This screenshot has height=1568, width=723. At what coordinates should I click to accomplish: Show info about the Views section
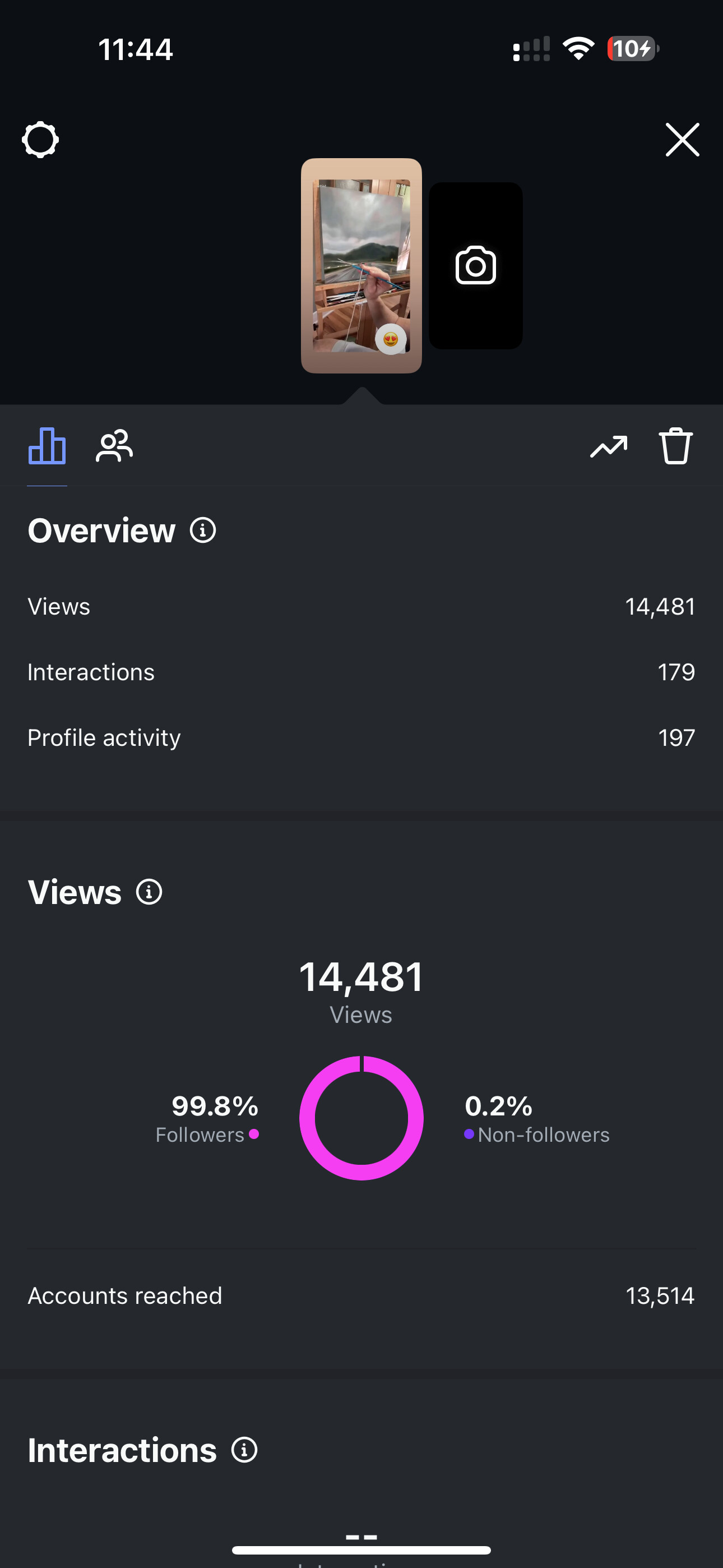point(149,892)
